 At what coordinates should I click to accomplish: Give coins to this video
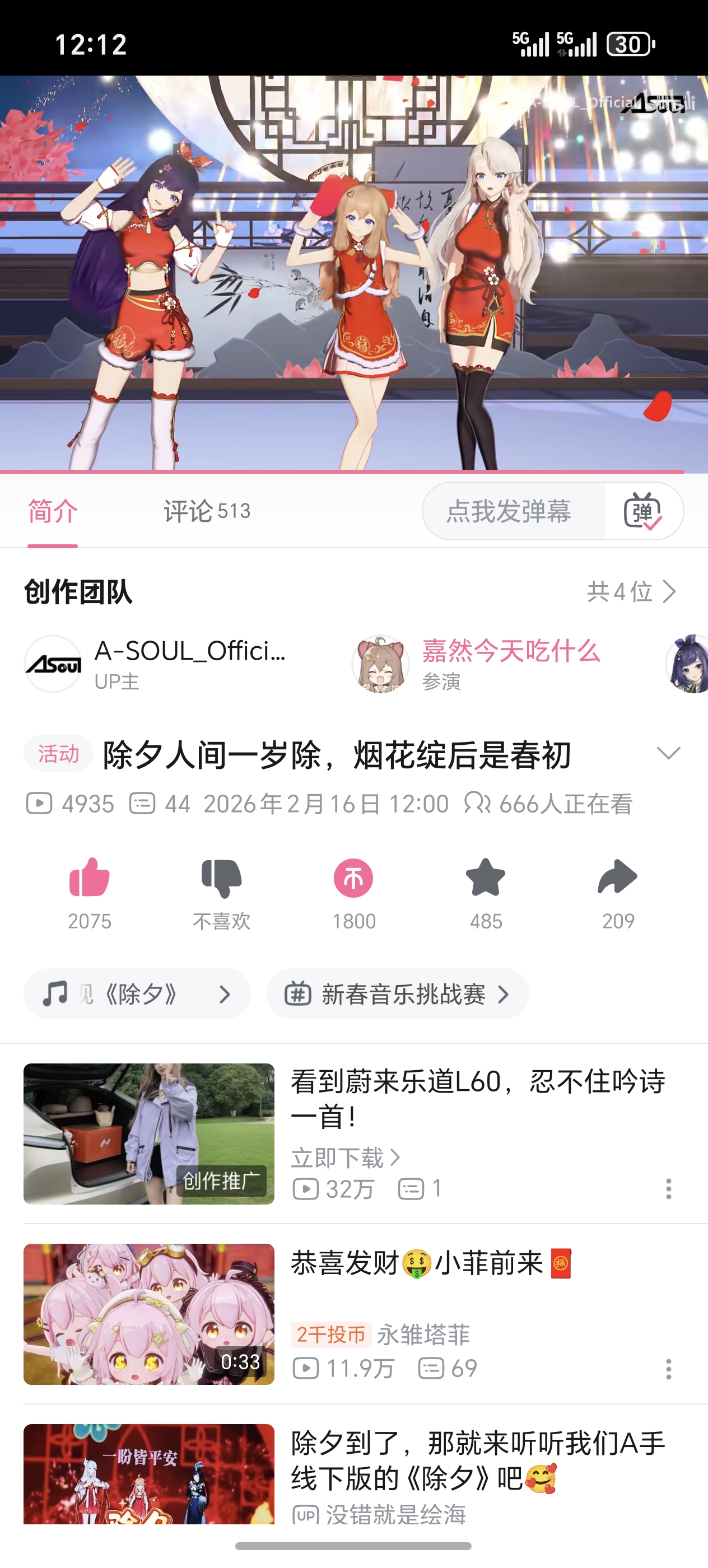353,878
